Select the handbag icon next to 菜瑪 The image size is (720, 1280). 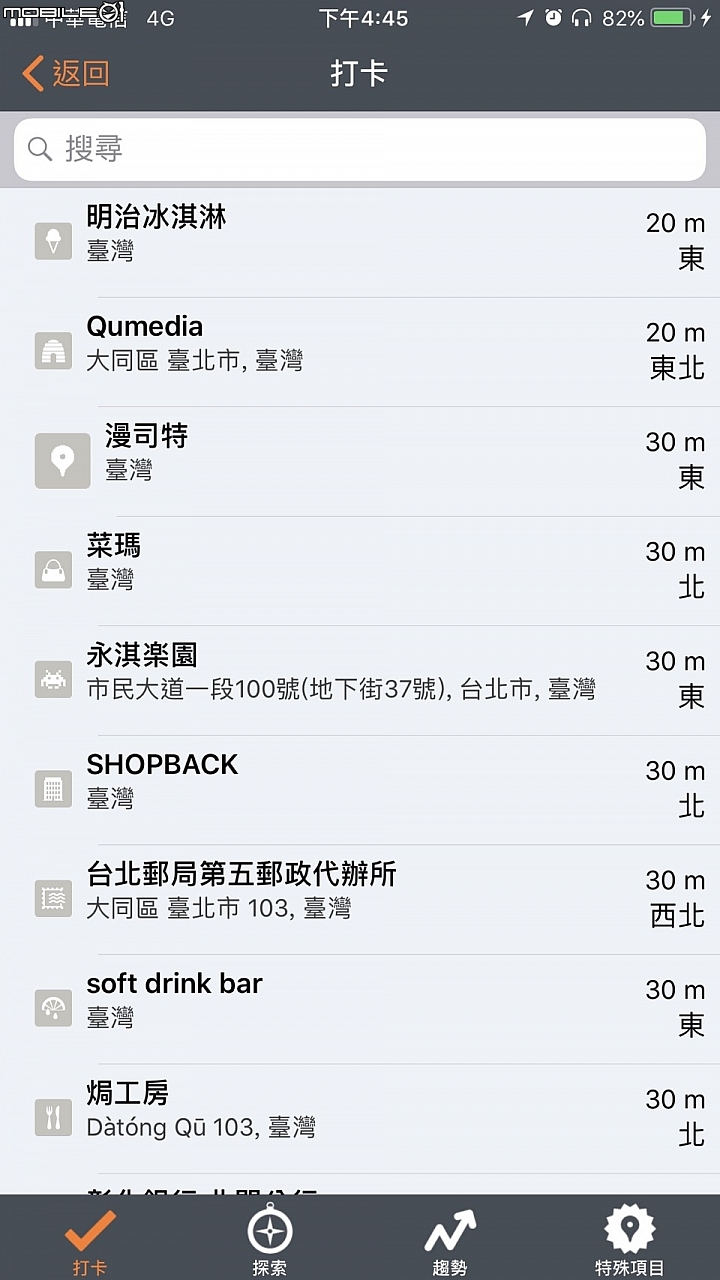(53, 570)
